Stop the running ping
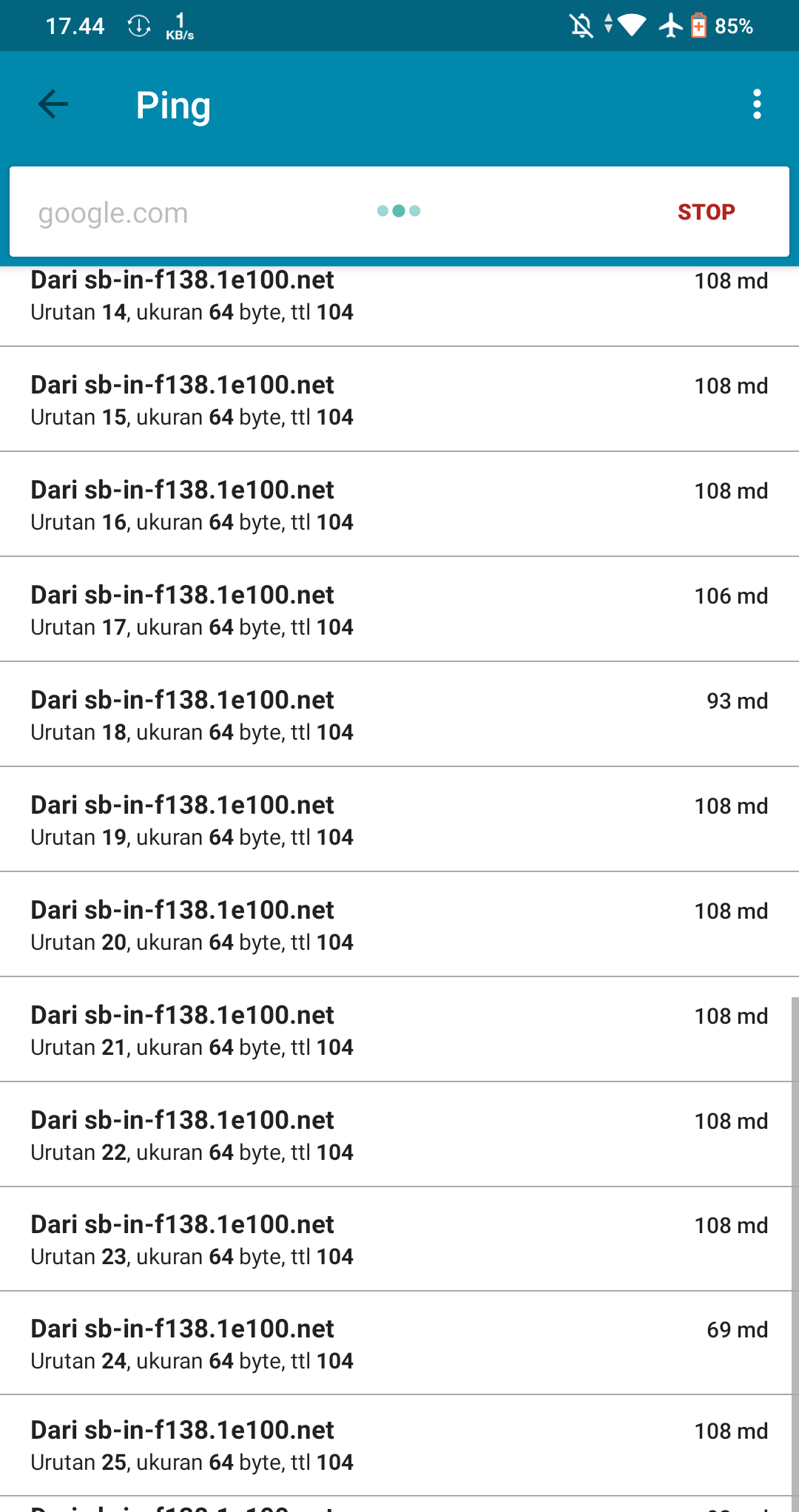The image size is (799, 1512). (x=706, y=212)
